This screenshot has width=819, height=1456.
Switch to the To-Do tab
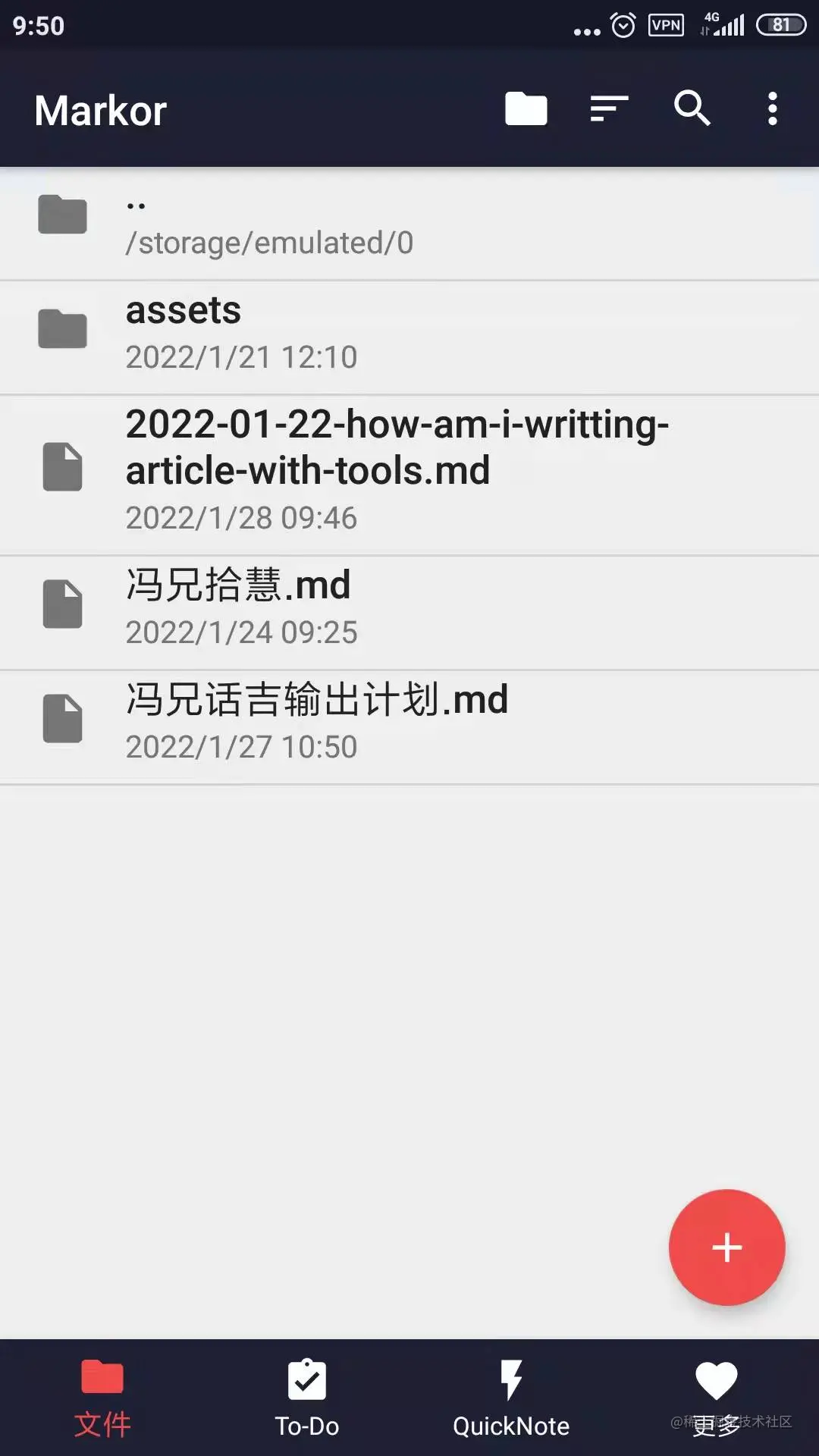coord(307,1399)
